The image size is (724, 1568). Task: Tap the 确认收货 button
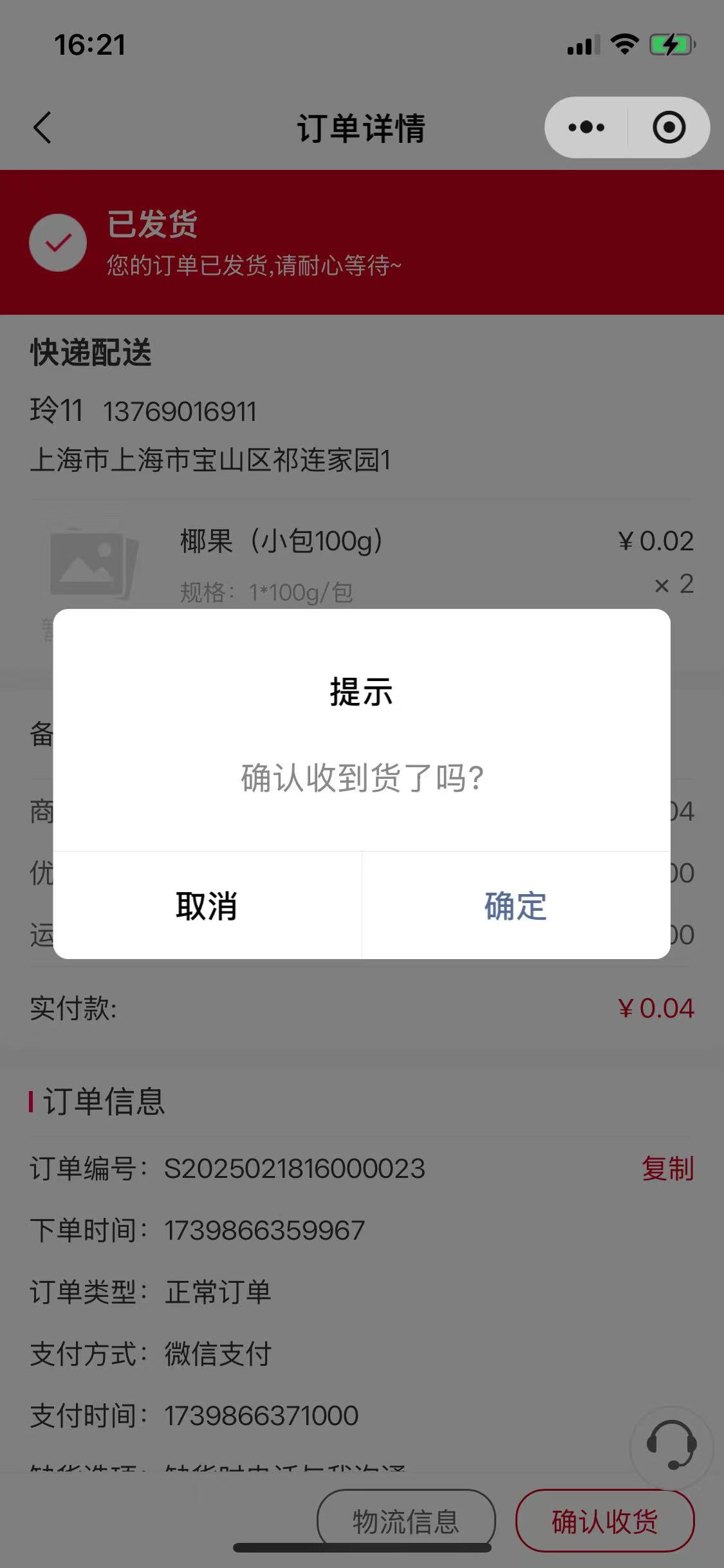(x=604, y=1522)
